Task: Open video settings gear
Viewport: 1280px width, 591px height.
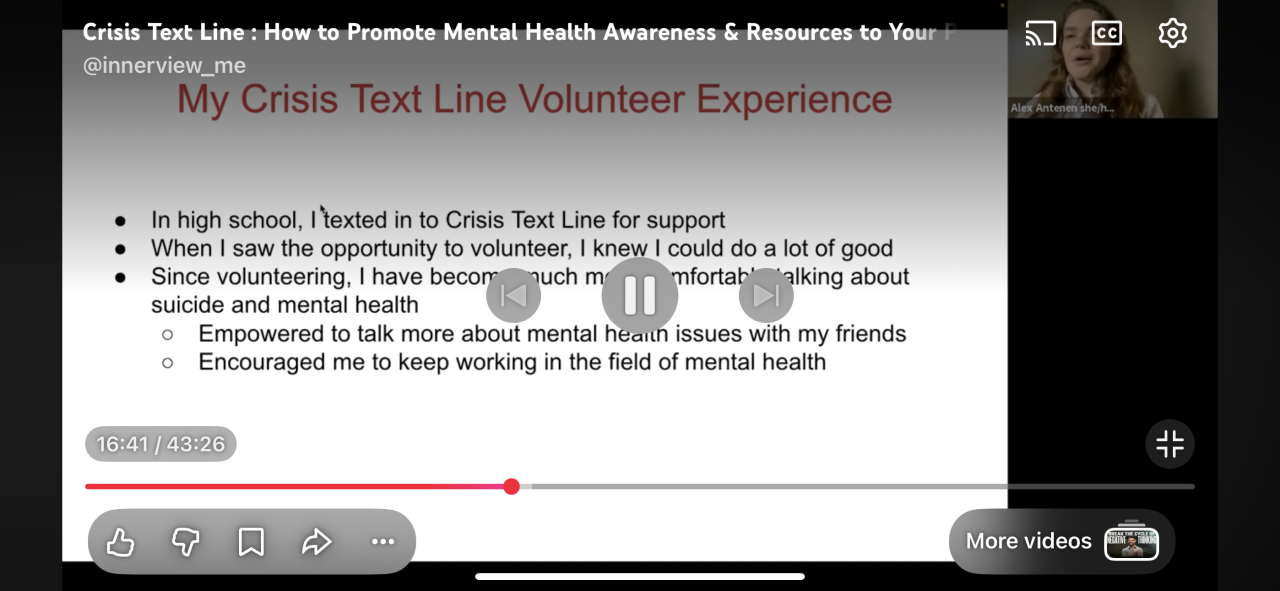Action: click(1172, 33)
